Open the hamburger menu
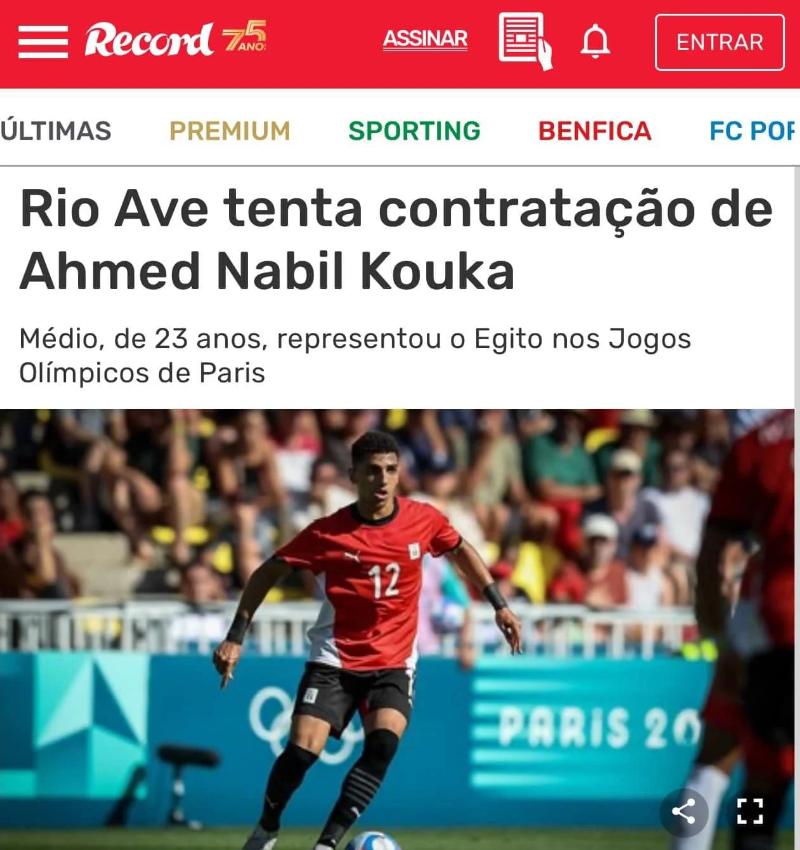Screen dimensions: 800x850 [43, 42]
